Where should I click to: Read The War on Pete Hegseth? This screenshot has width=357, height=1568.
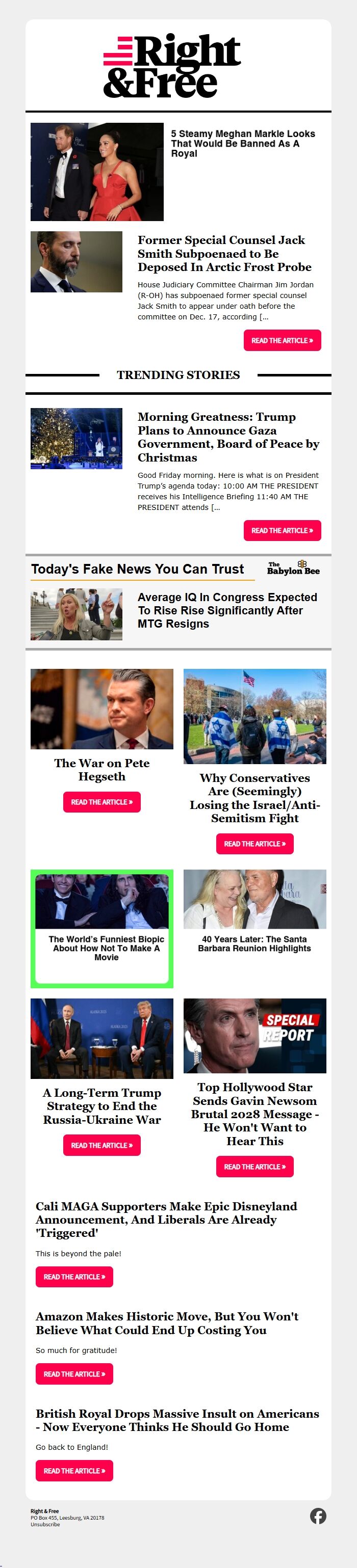(101, 802)
